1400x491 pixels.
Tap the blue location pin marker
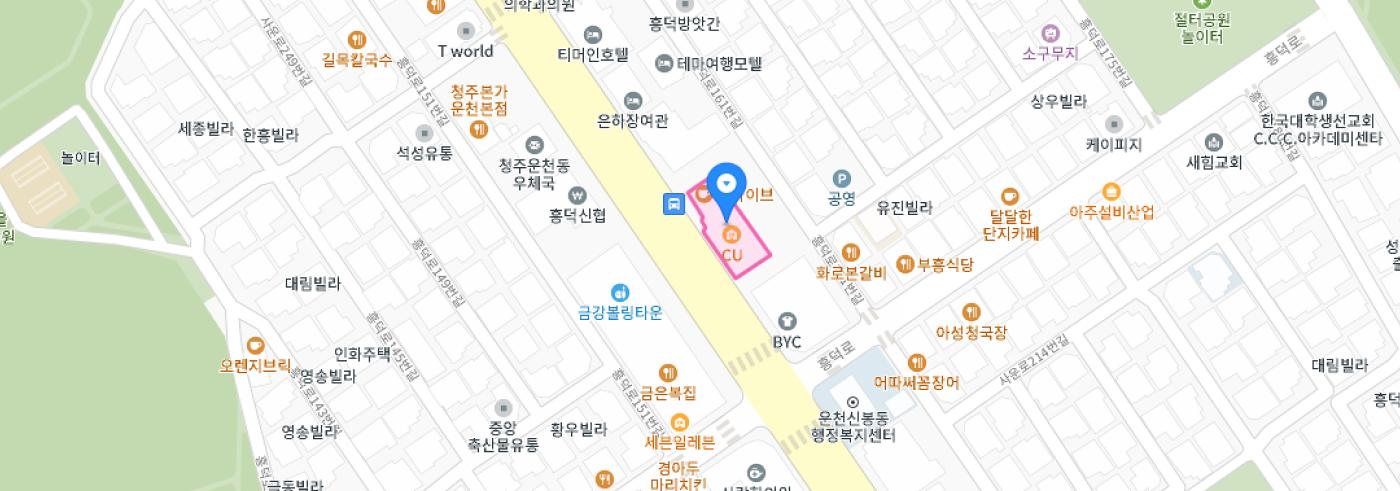tap(727, 186)
